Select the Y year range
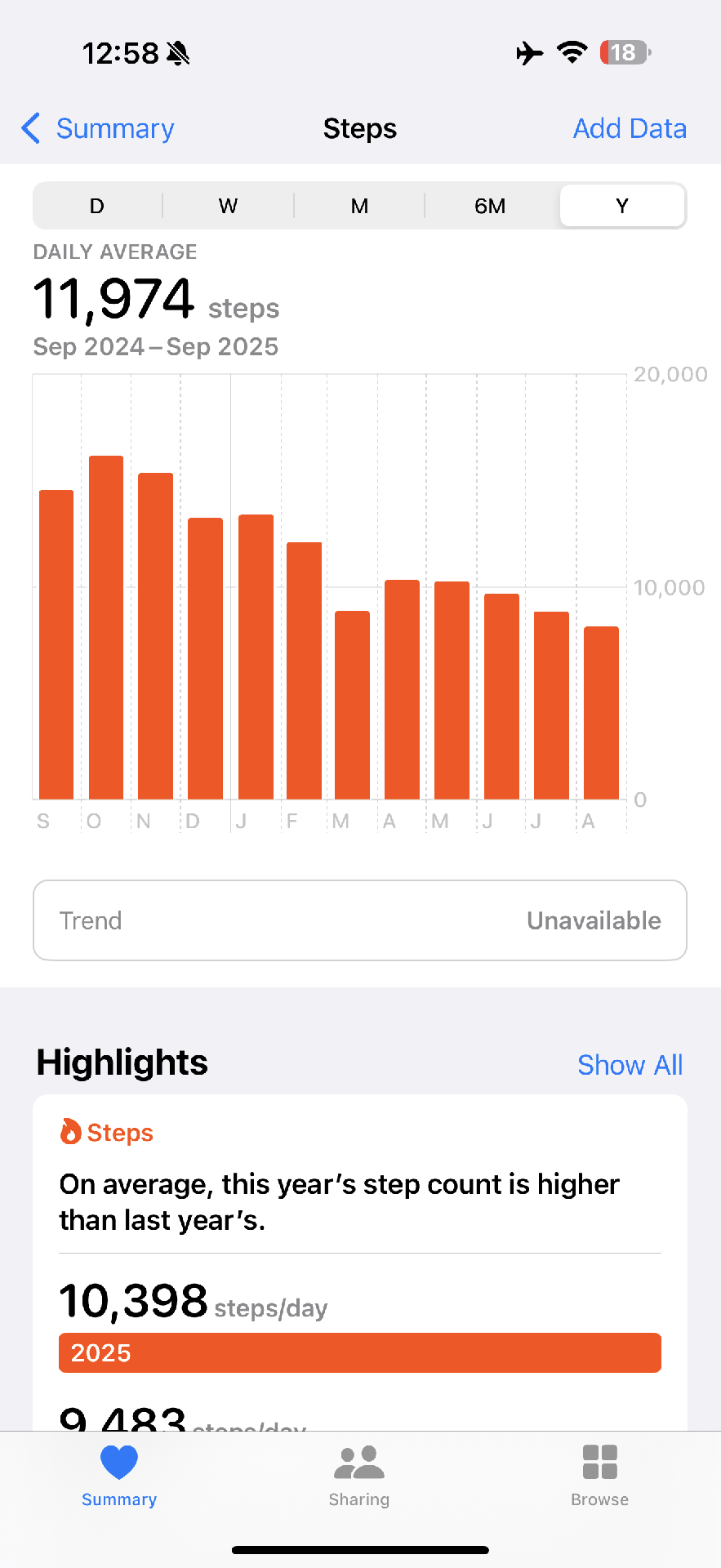Viewport: 721px width, 1568px height. pyautogui.click(x=622, y=206)
